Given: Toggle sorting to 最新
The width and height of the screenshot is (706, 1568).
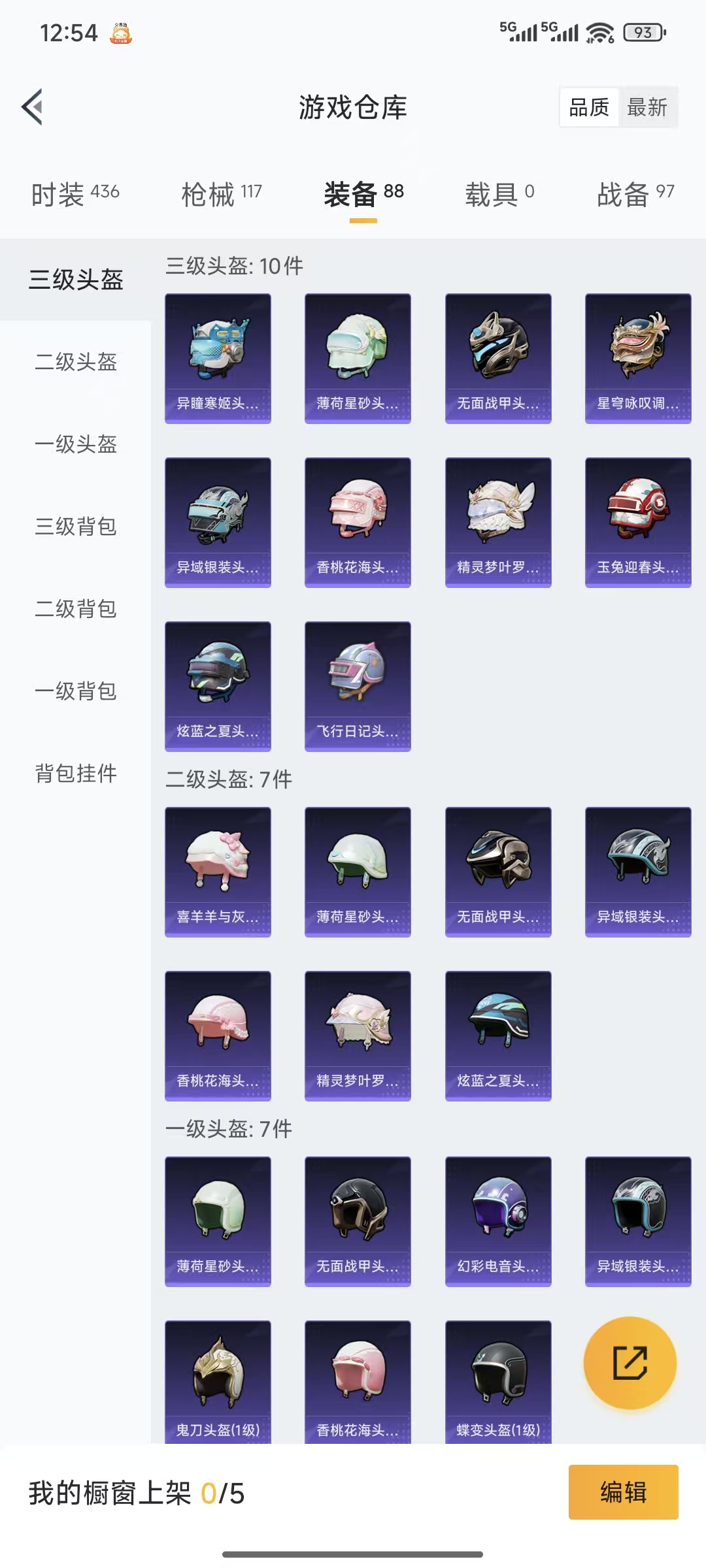Looking at the screenshot, I should pyautogui.click(x=647, y=108).
